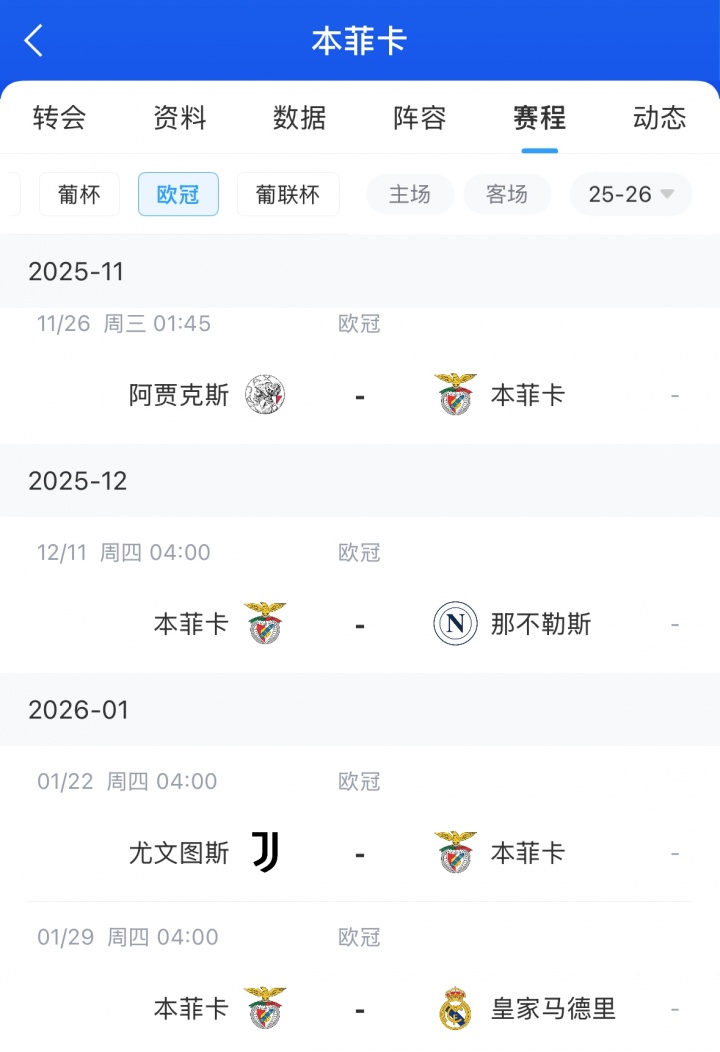The image size is (720, 1052).
Task: Filter matches by 葡联杯
Action: pos(288,194)
